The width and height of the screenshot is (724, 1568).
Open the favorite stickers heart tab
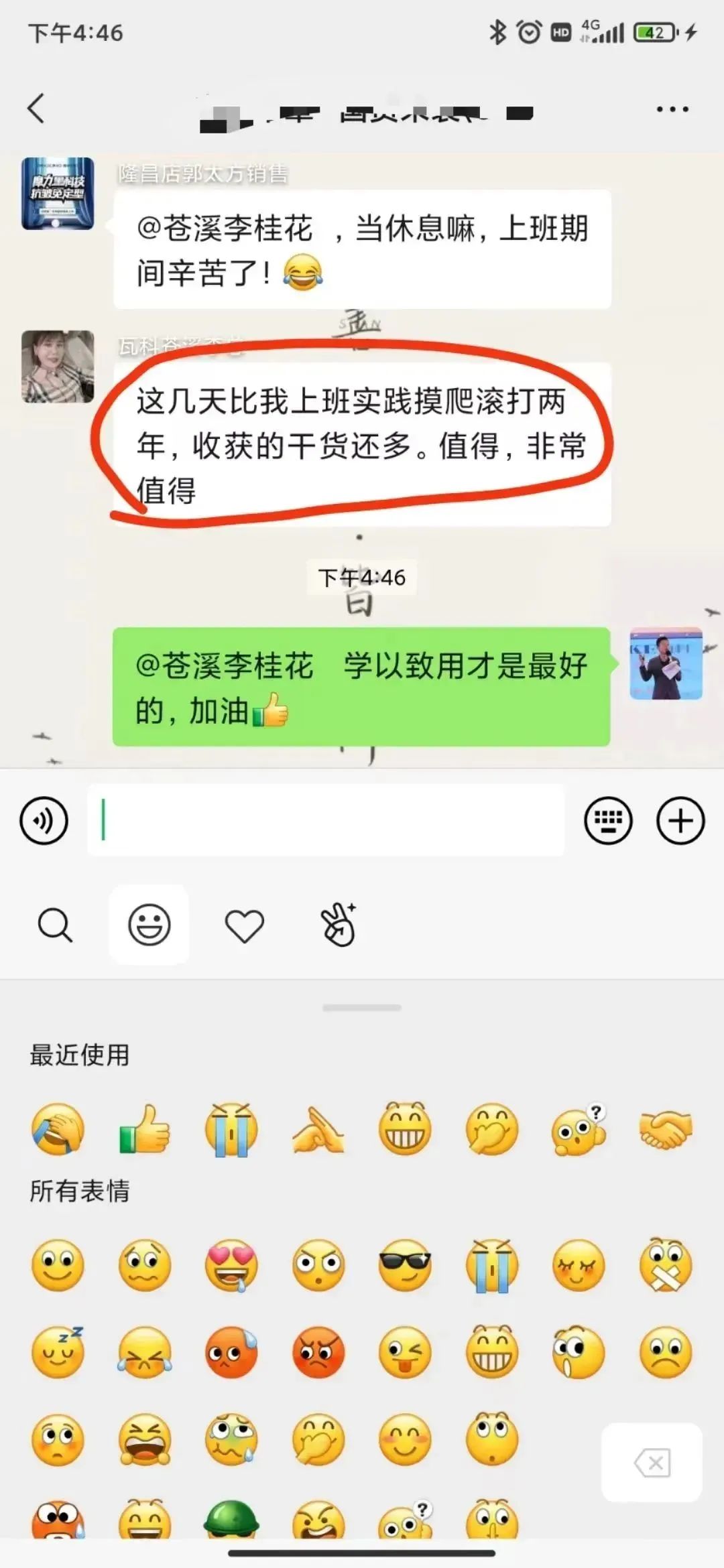tap(244, 925)
